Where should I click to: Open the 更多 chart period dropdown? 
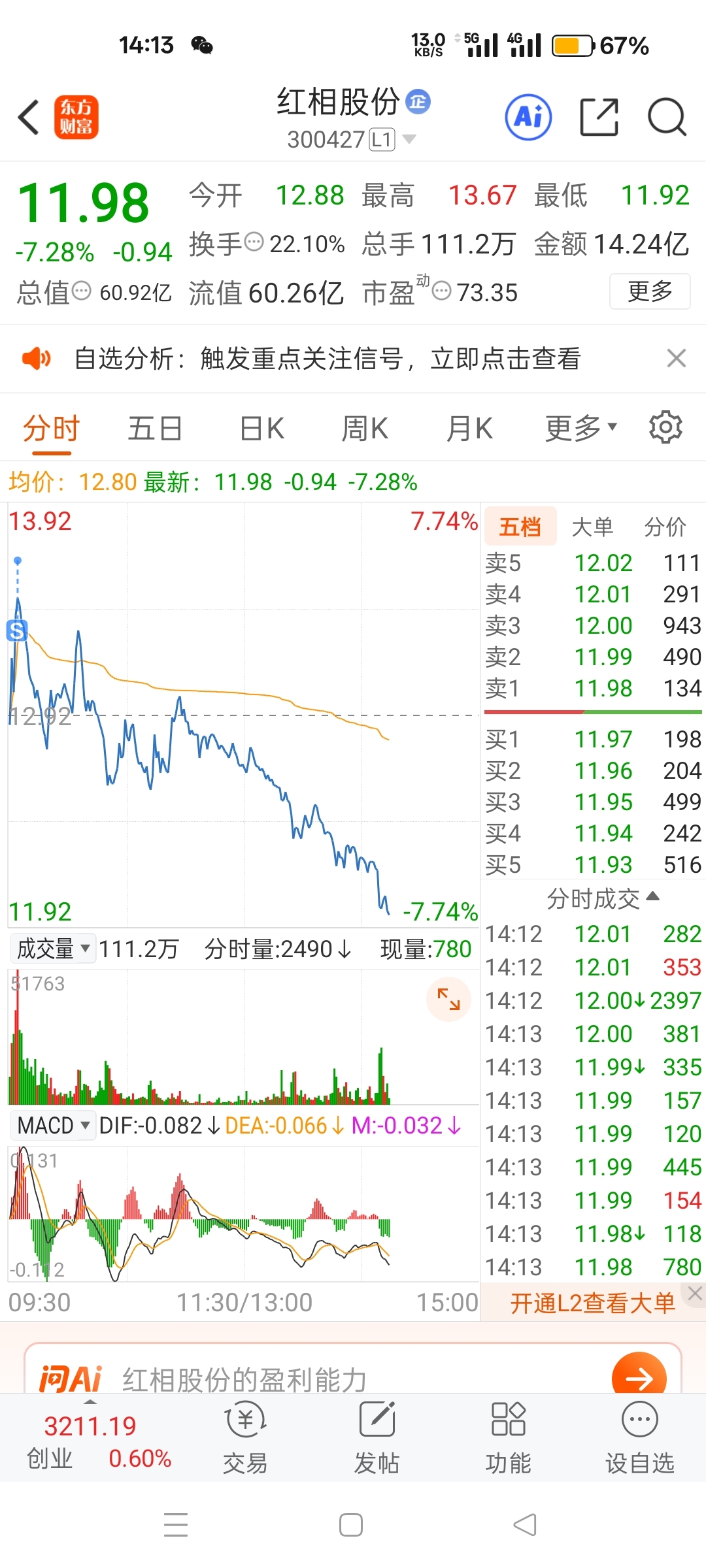coord(580,429)
